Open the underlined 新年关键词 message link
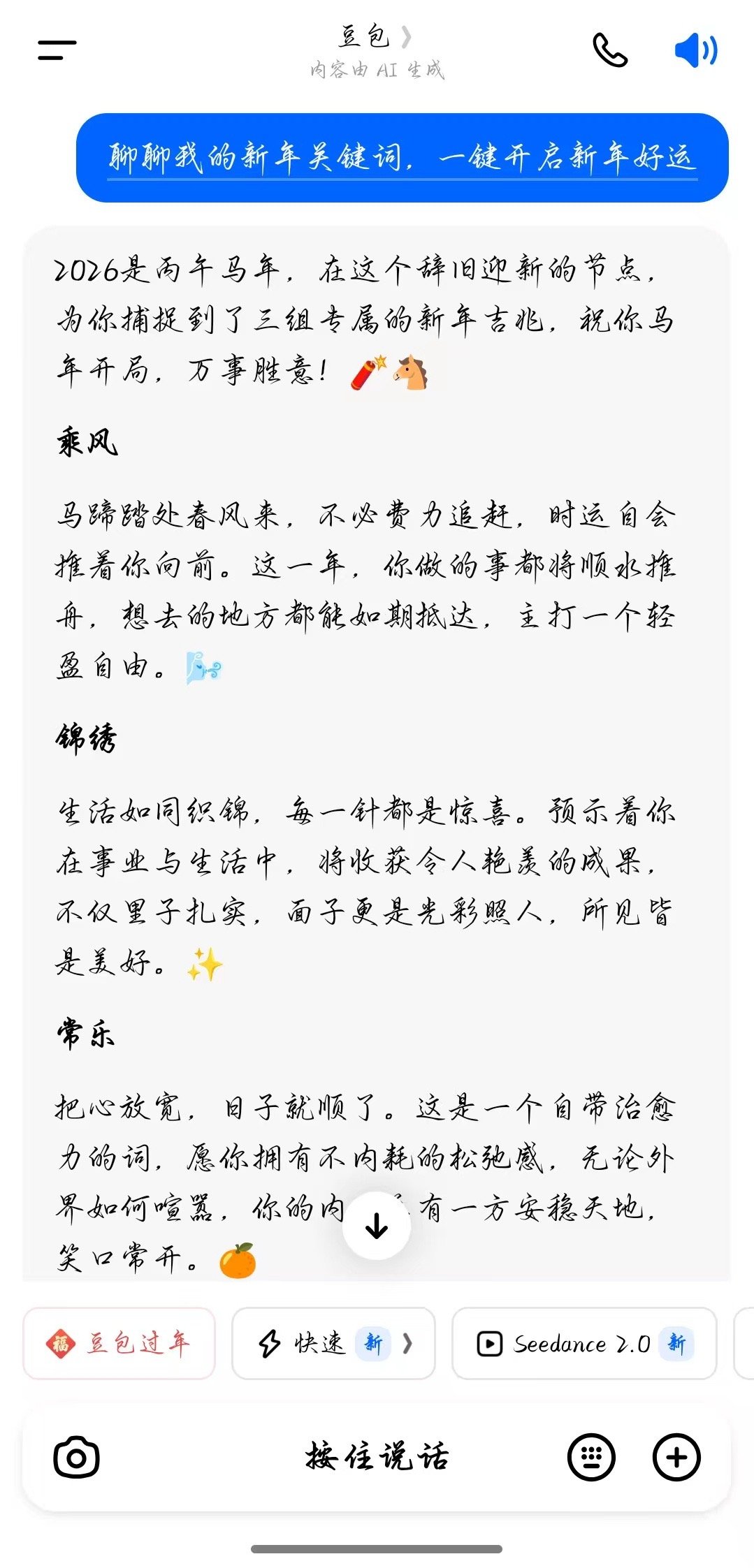 (x=402, y=158)
